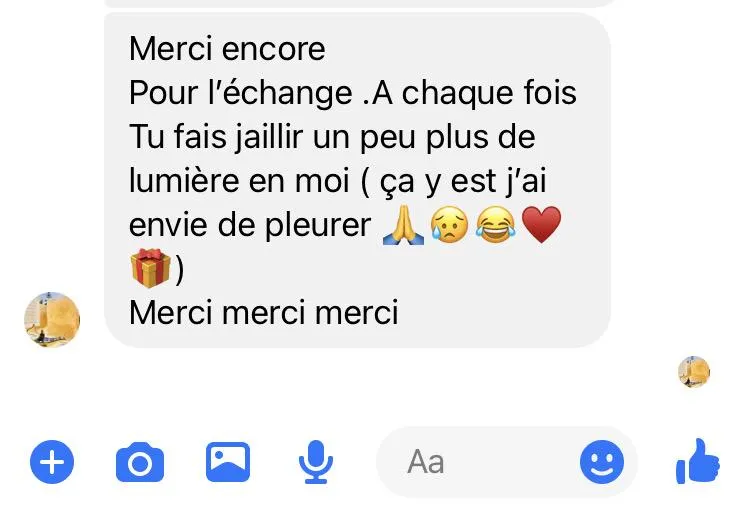750x514 pixels.
Task: Open the plus menu for more actions
Action: coord(52,462)
